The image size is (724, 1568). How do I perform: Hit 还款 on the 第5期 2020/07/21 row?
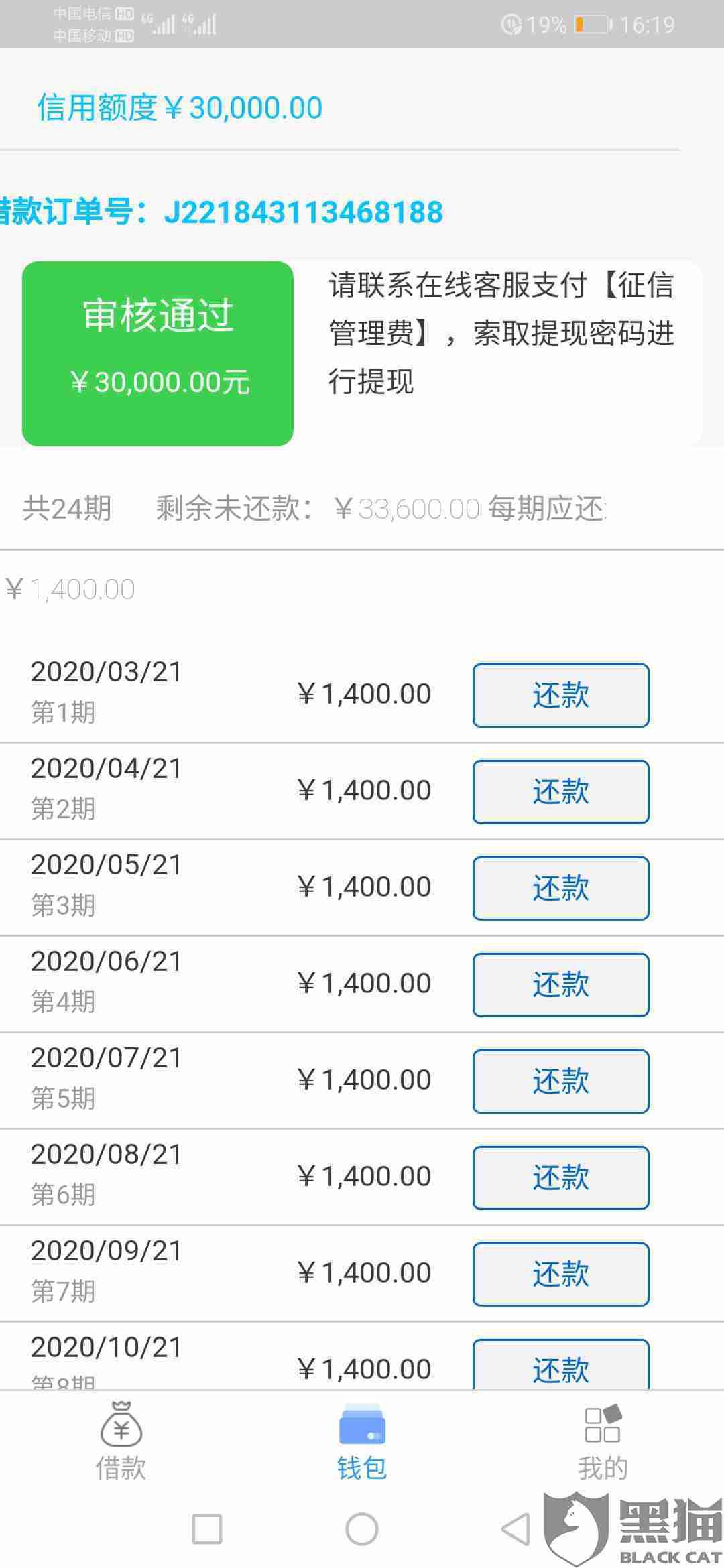560,1081
